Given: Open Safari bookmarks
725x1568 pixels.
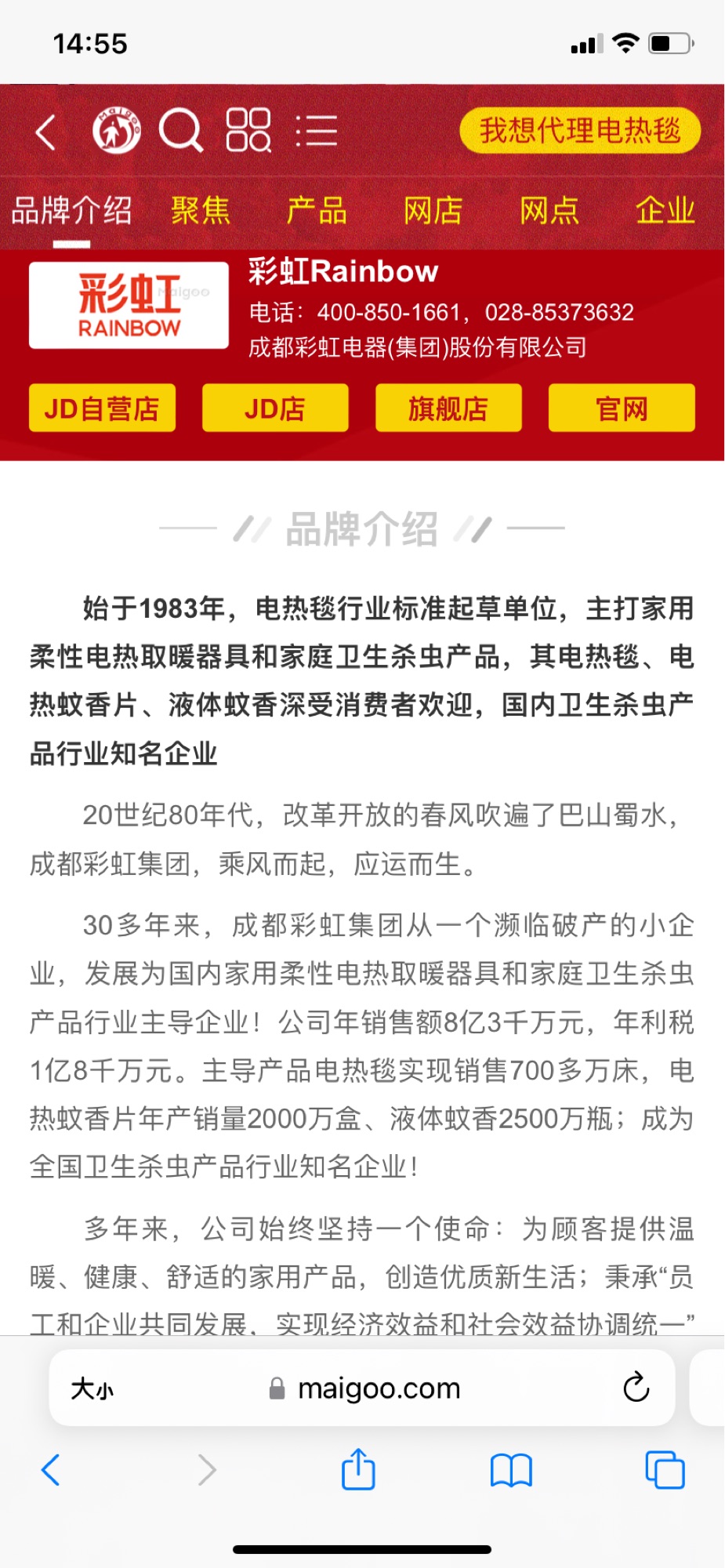Looking at the screenshot, I should point(511,1470).
